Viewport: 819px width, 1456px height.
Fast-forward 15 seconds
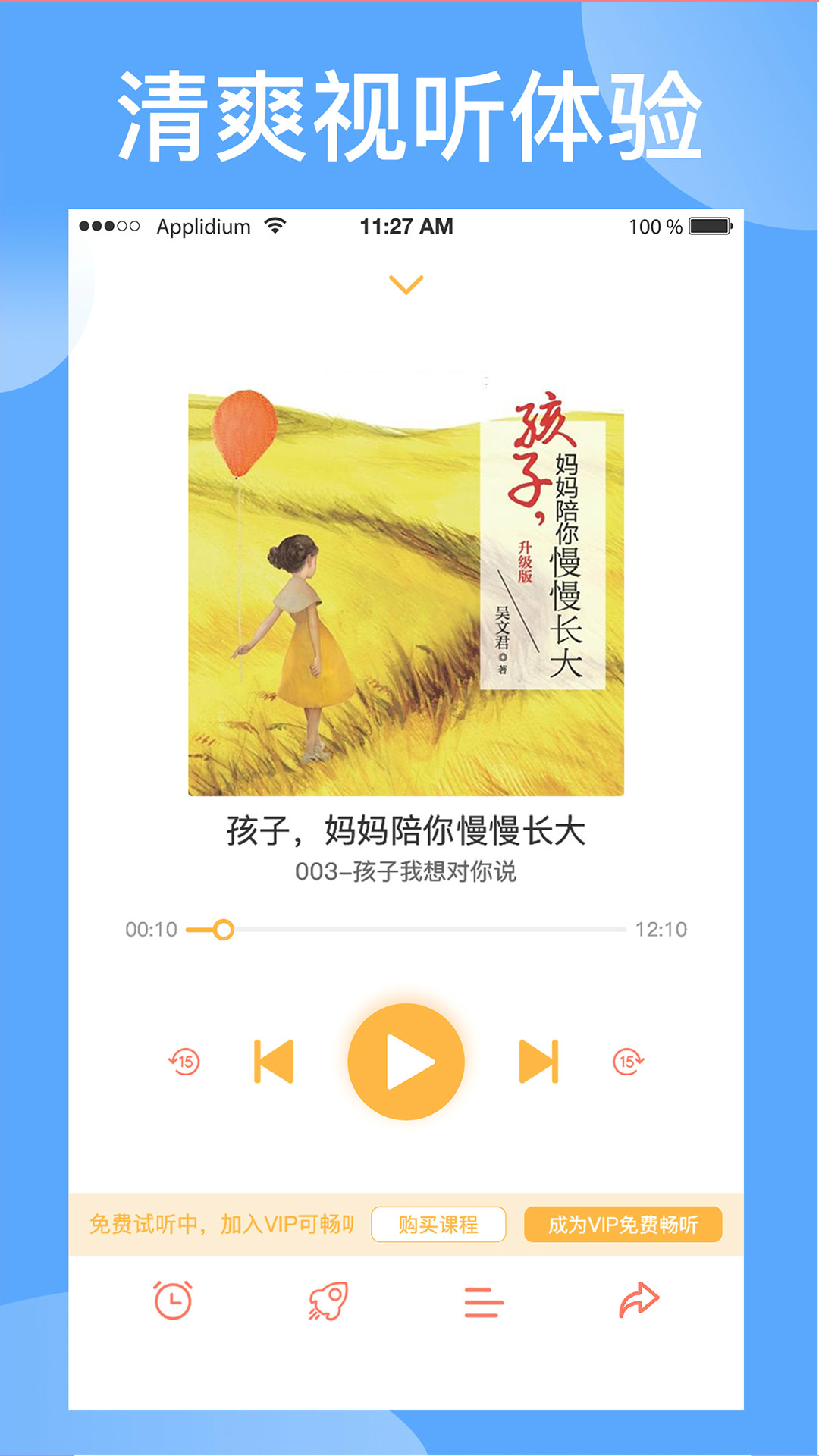[x=628, y=1063]
